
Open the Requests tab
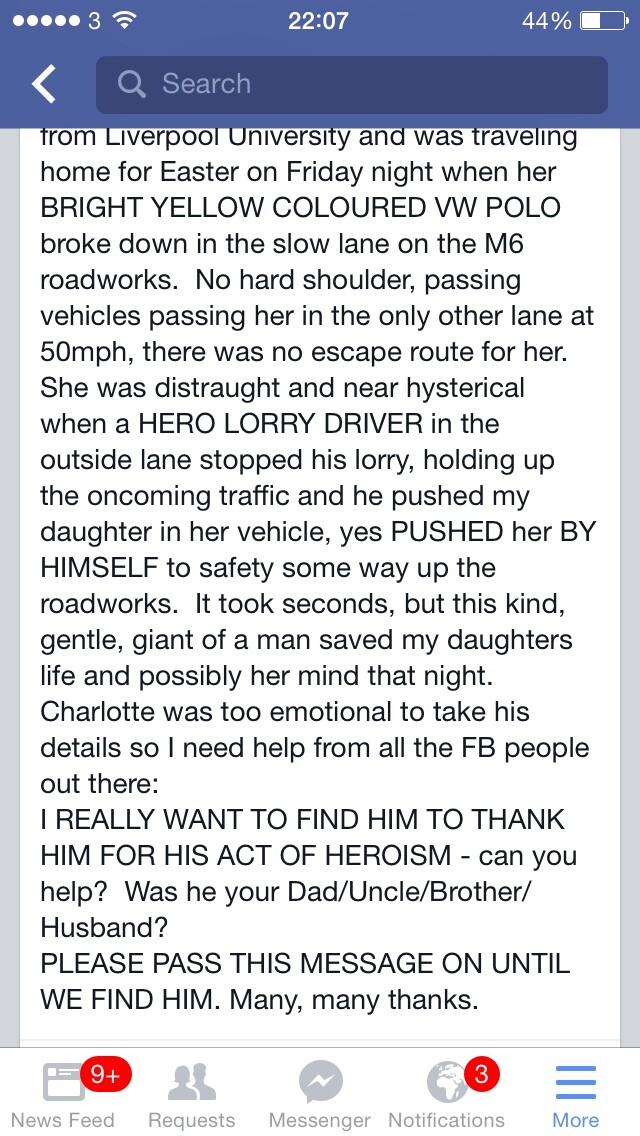pyautogui.click(x=191, y=1092)
